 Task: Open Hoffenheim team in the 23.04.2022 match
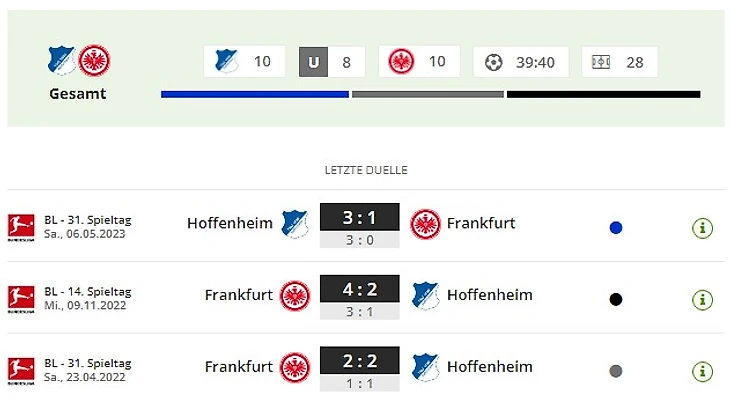pos(489,367)
